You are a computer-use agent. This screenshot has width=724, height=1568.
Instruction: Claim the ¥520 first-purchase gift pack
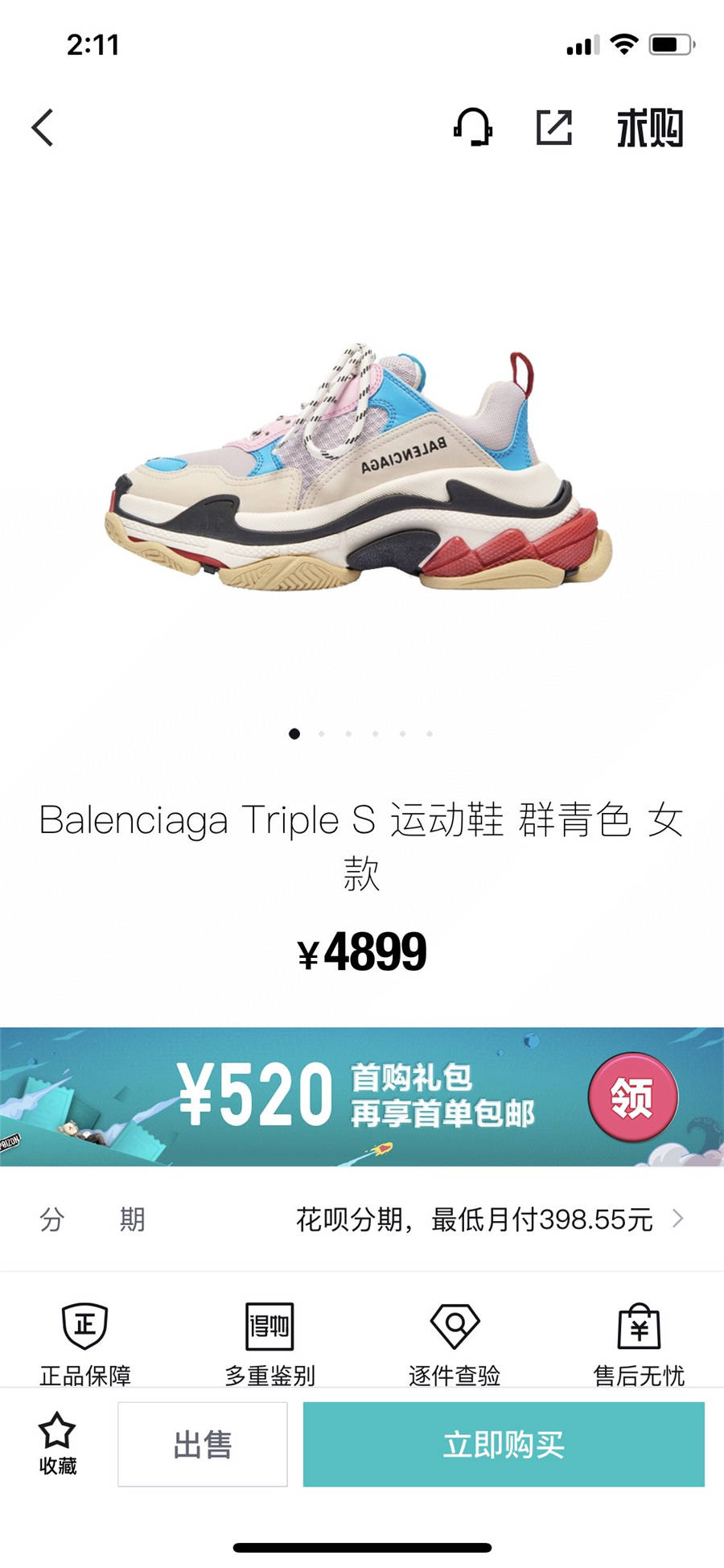click(632, 1097)
